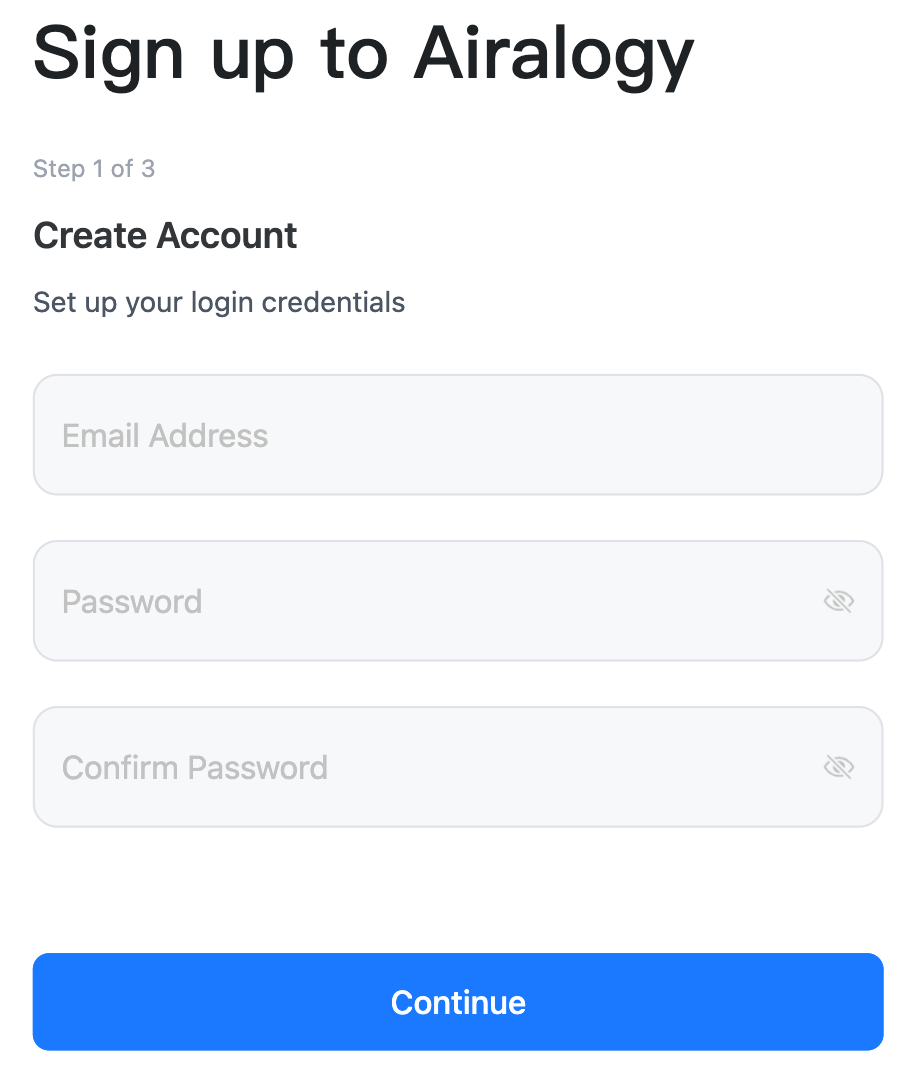Viewport: 910px width, 1076px height.
Task: Click the Set up your login credentials text
Action: click(219, 302)
